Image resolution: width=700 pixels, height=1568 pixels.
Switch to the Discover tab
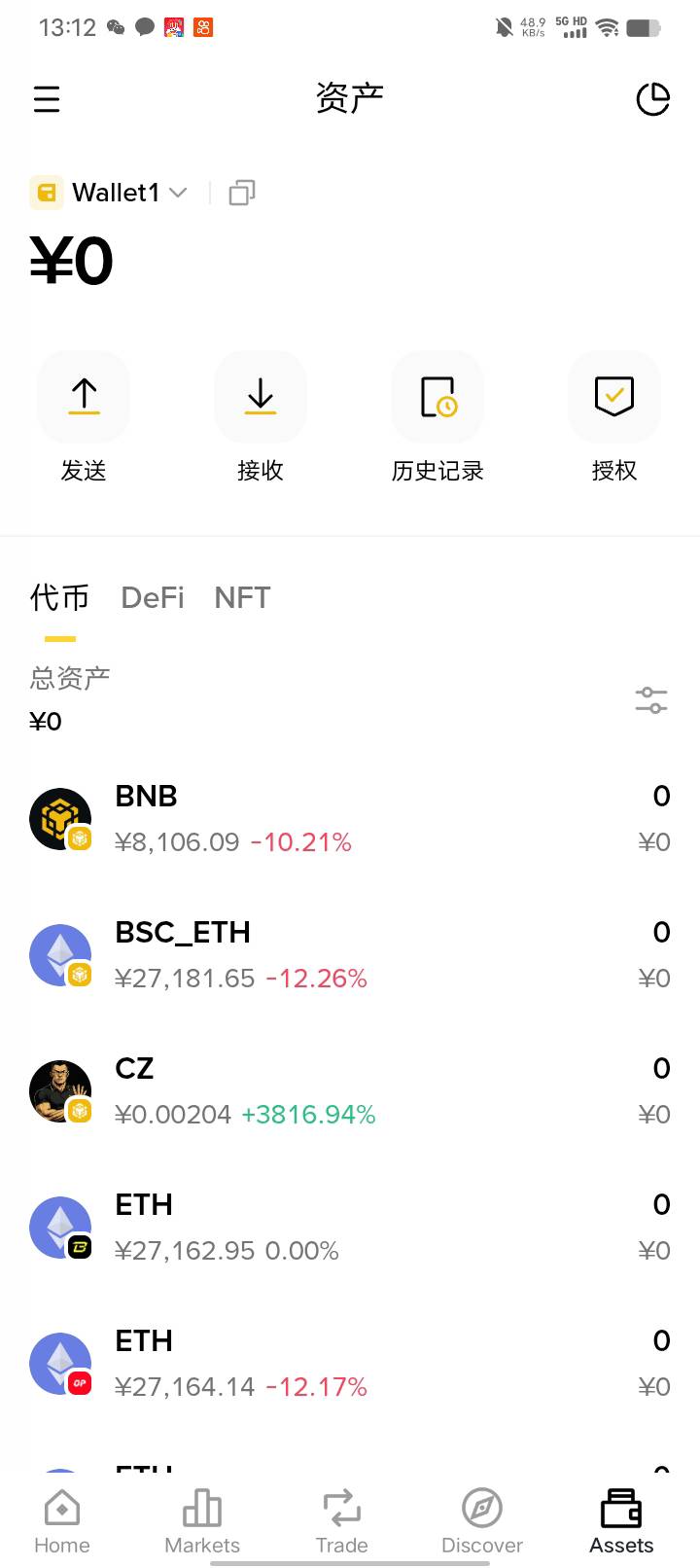(x=482, y=1521)
